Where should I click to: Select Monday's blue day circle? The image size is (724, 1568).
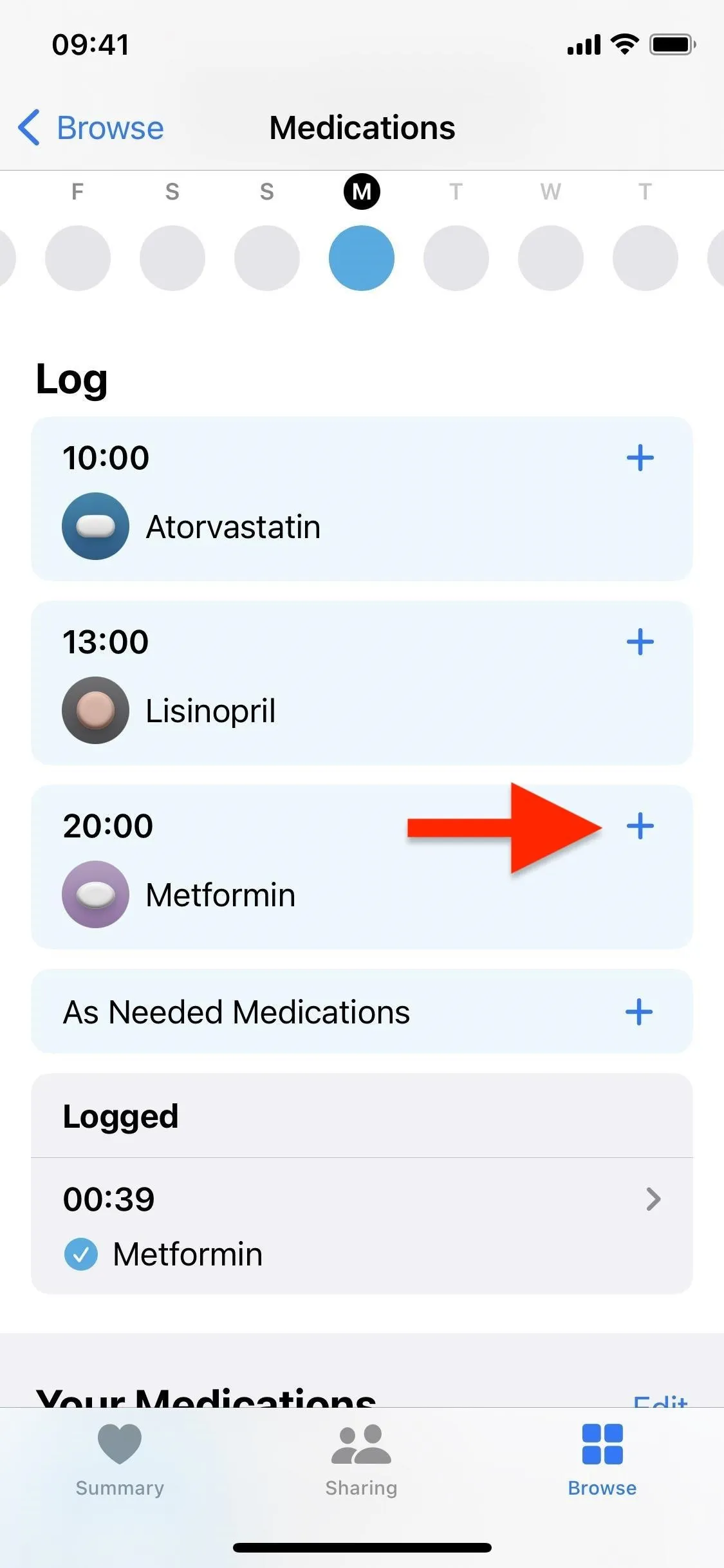tap(361, 257)
